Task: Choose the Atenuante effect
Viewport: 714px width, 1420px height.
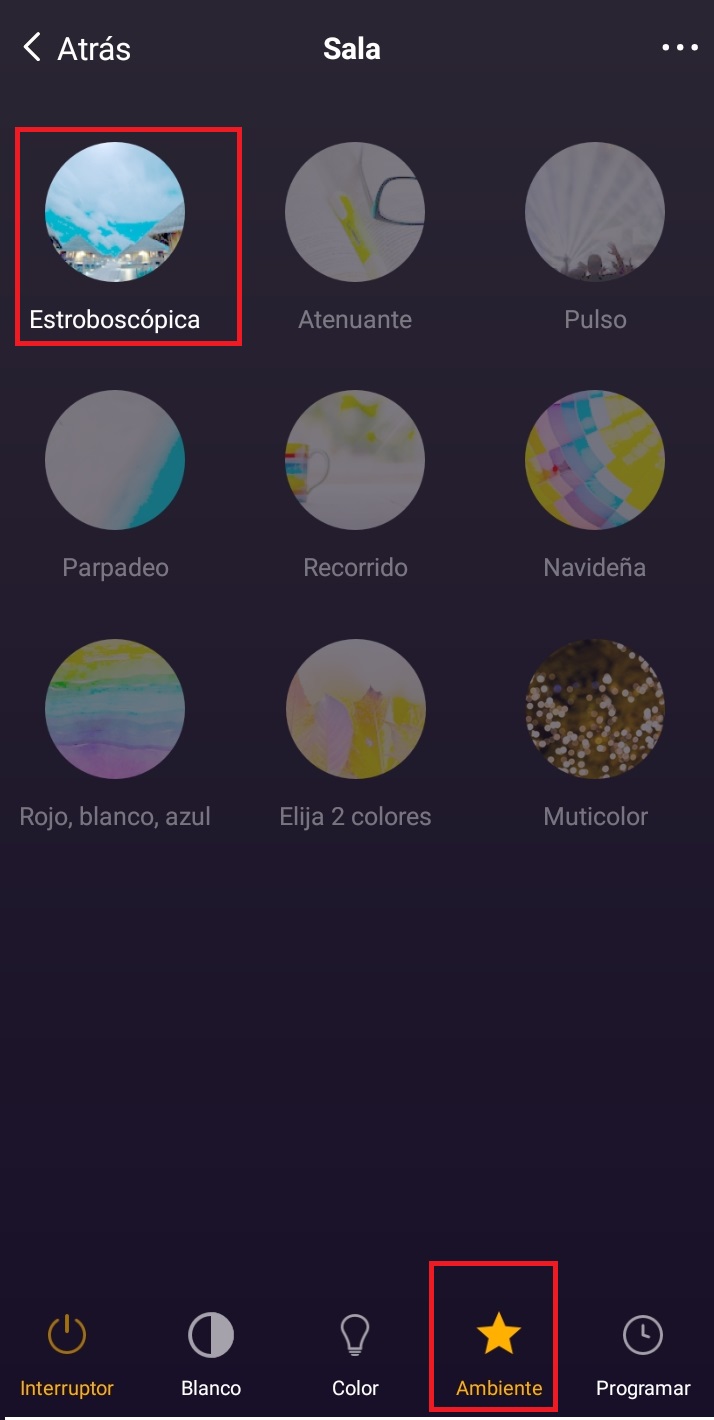Action: [355, 213]
